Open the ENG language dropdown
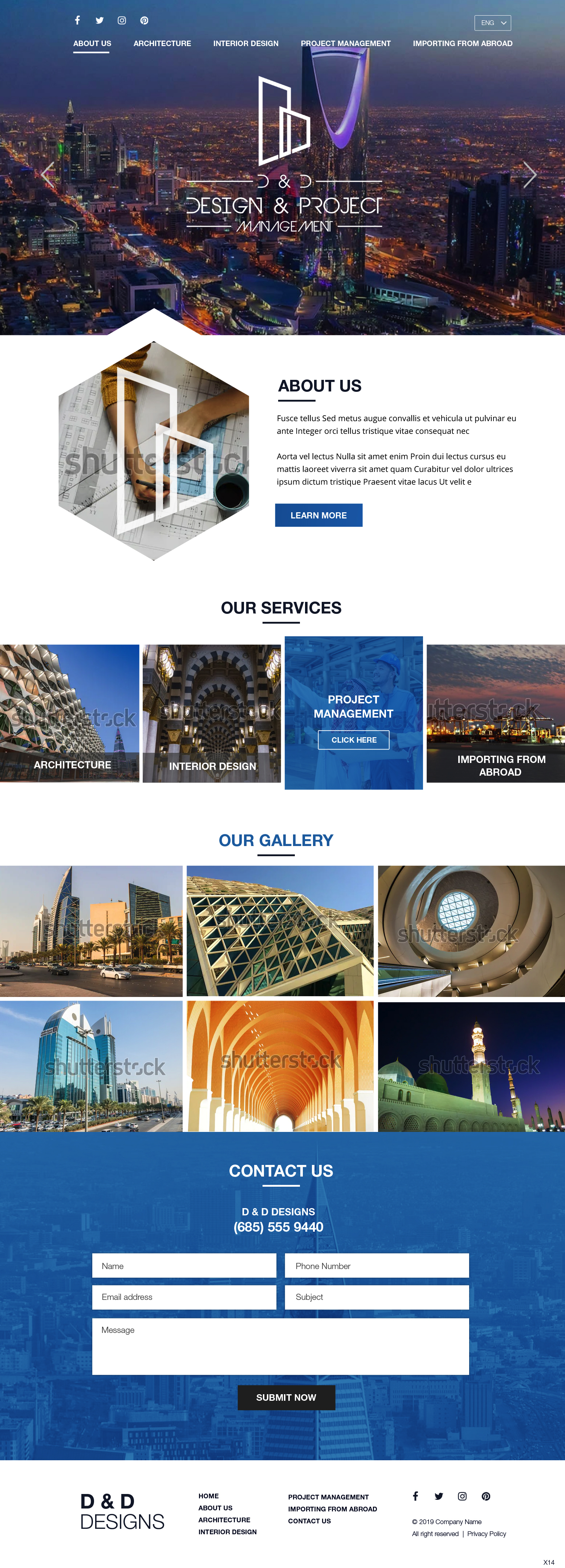Viewport: 565px width, 1568px height. tap(492, 23)
